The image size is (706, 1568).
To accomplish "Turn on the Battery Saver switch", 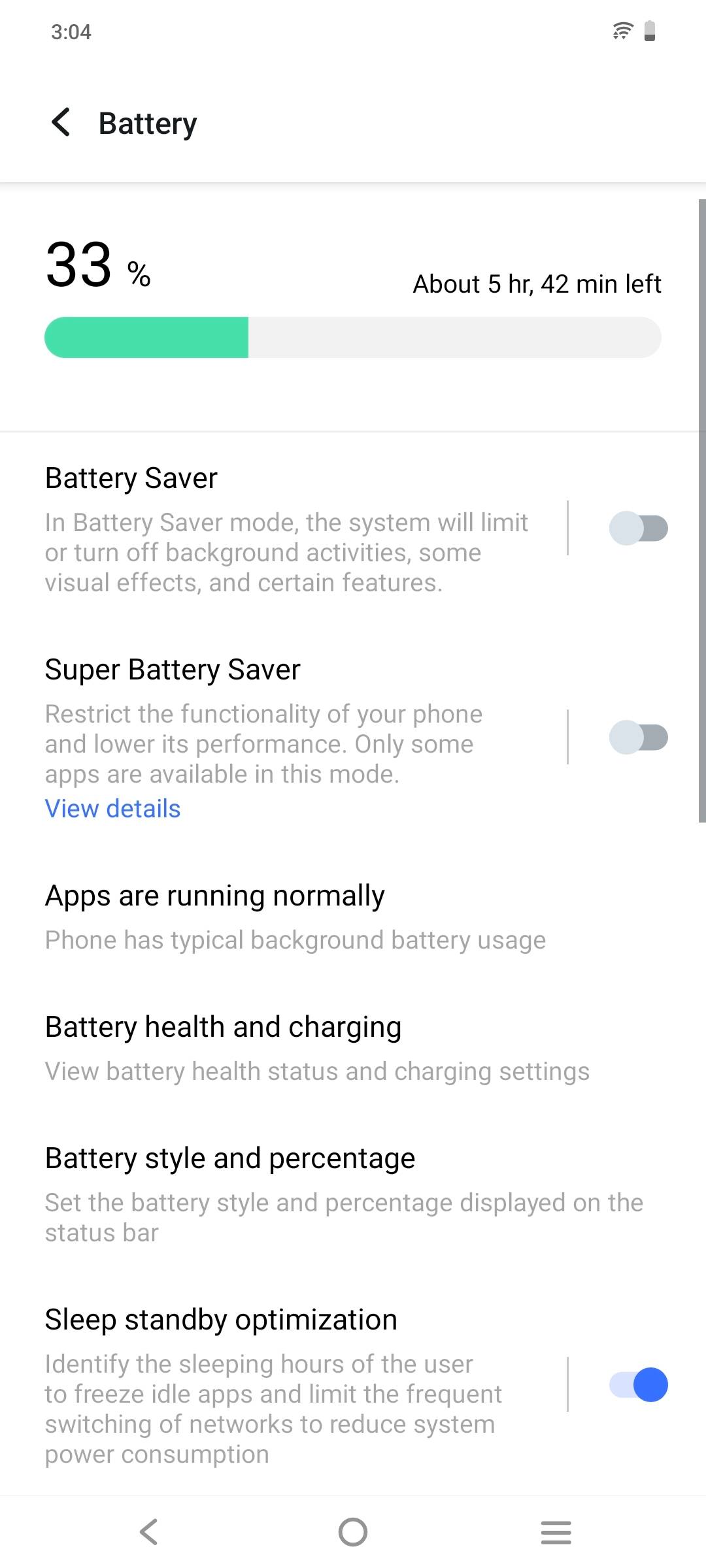I will [638, 528].
